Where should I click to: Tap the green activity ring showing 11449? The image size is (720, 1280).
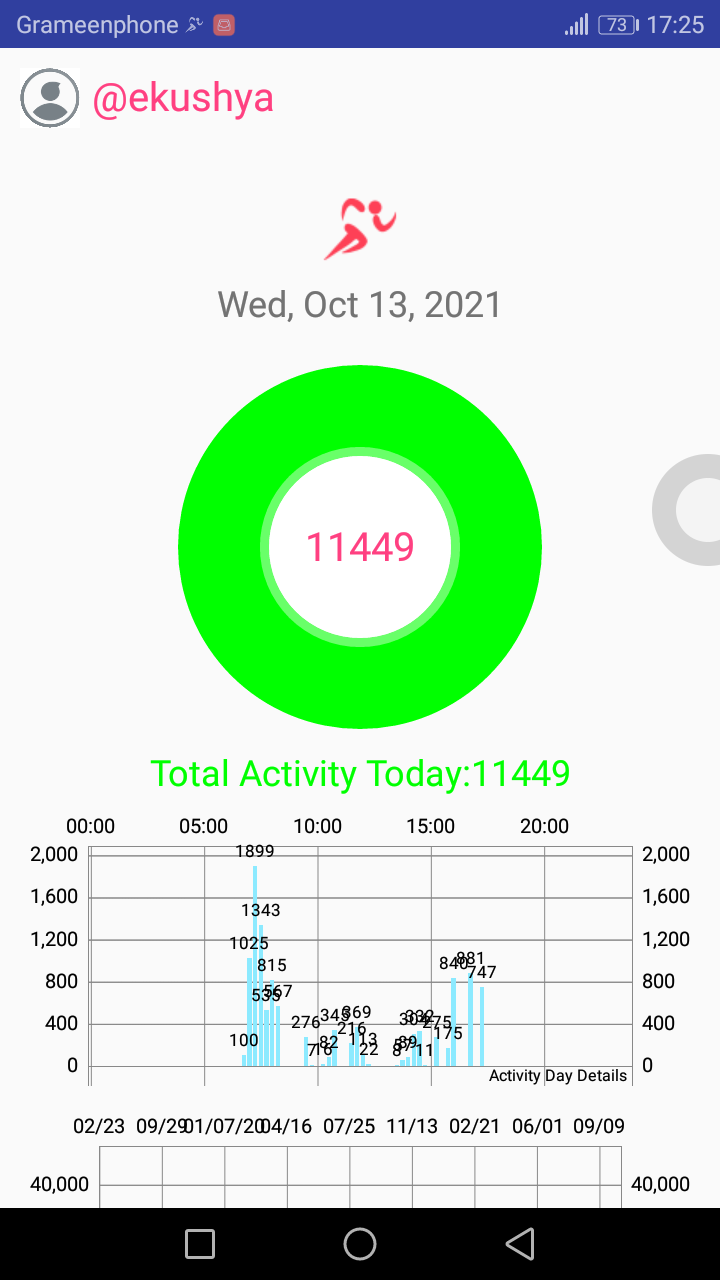click(x=360, y=547)
